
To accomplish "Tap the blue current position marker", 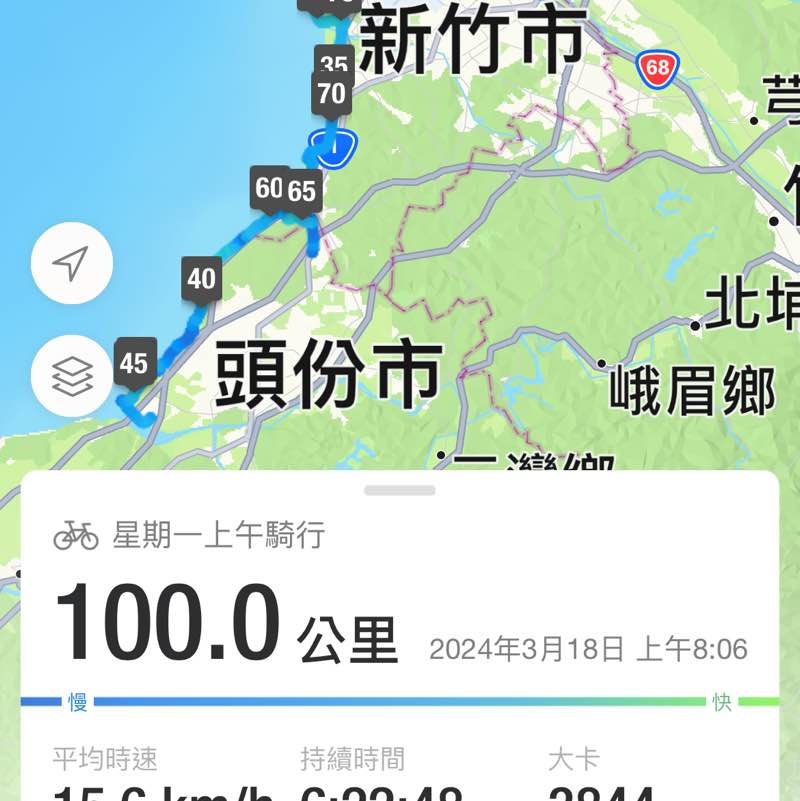I will tap(330, 148).
